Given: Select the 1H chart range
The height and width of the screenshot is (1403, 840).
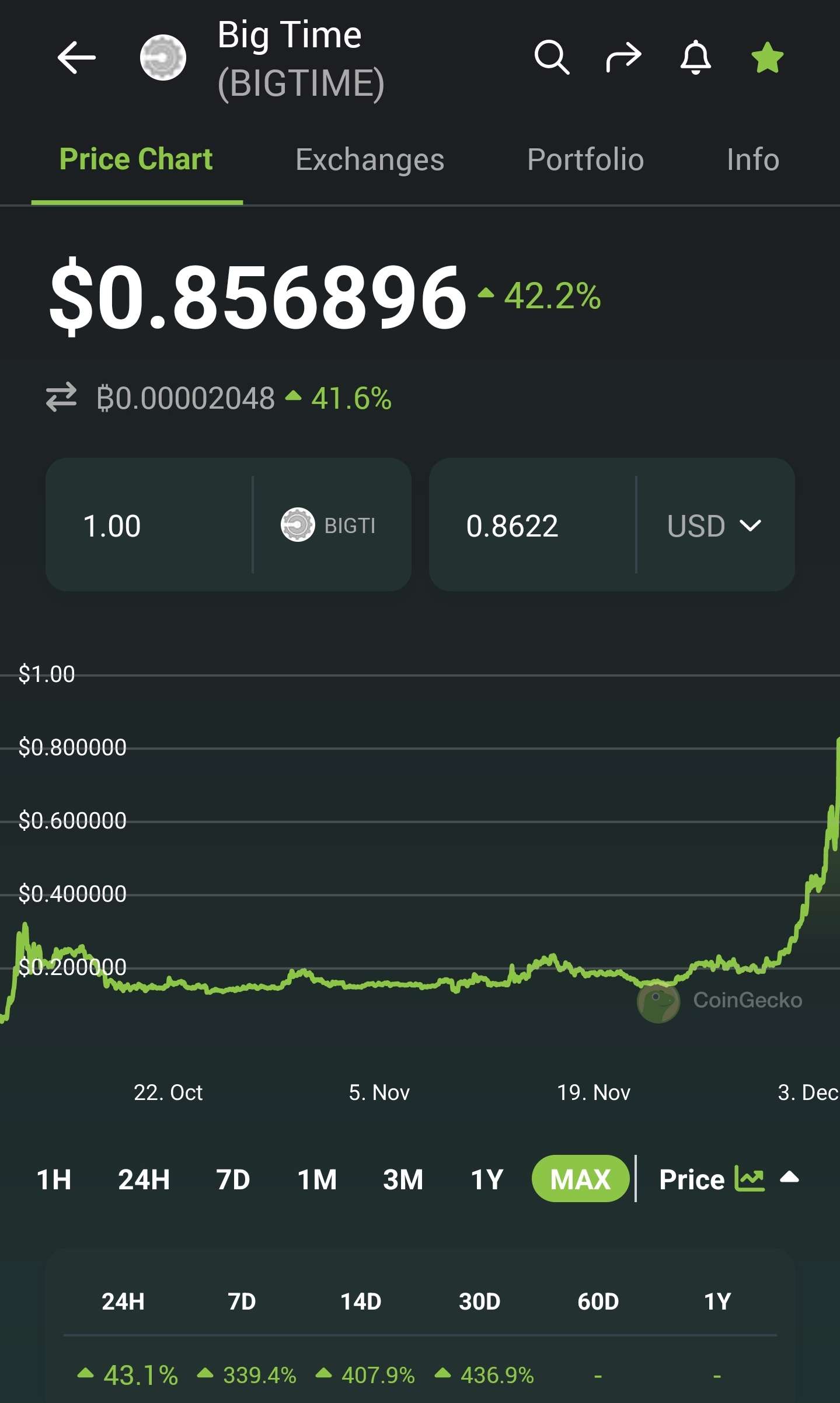Looking at the screenshot, I should tap(54, 1179).
